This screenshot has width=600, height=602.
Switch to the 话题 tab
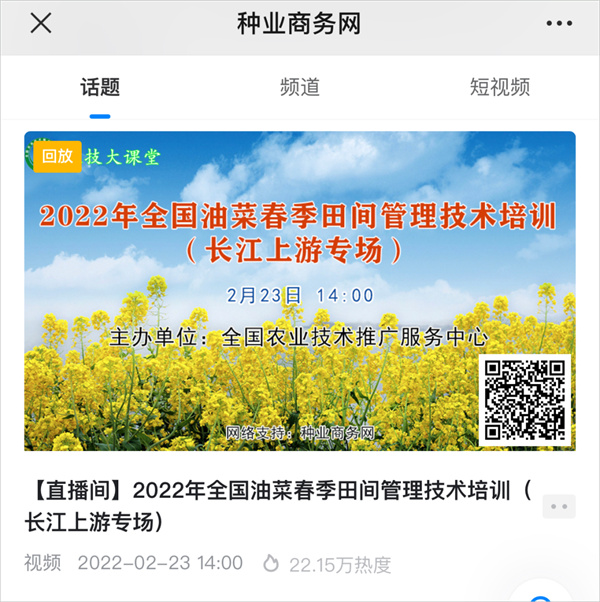point(100,87)
